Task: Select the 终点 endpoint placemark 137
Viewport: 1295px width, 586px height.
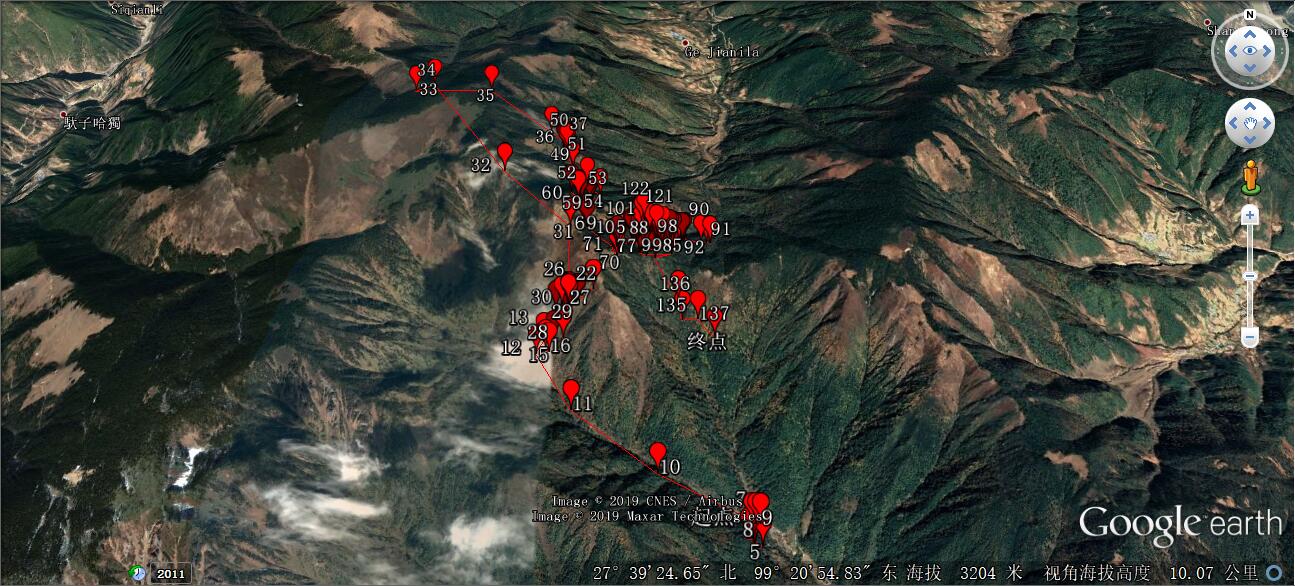Action: click(714, 319)
